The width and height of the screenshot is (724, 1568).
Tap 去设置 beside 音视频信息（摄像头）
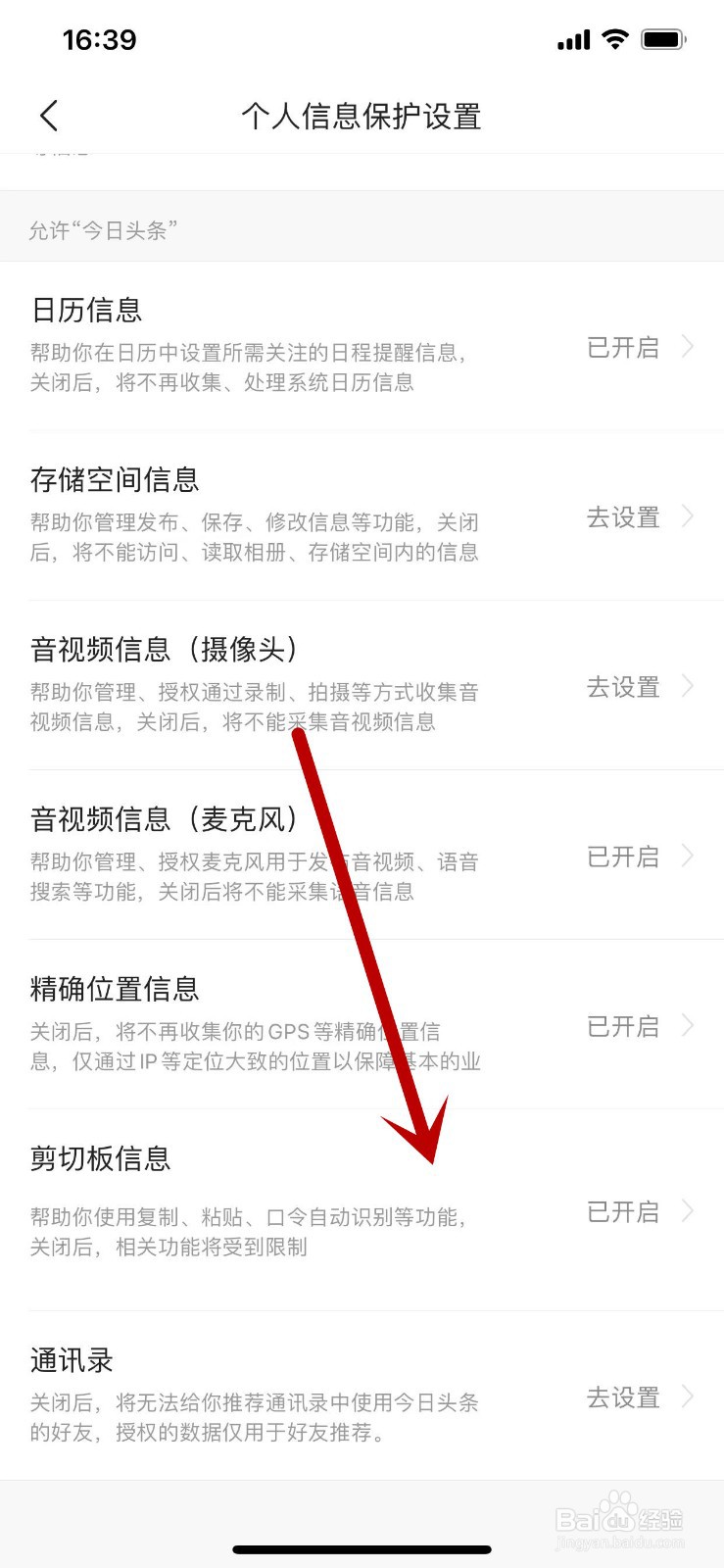[x=622, y=688]
